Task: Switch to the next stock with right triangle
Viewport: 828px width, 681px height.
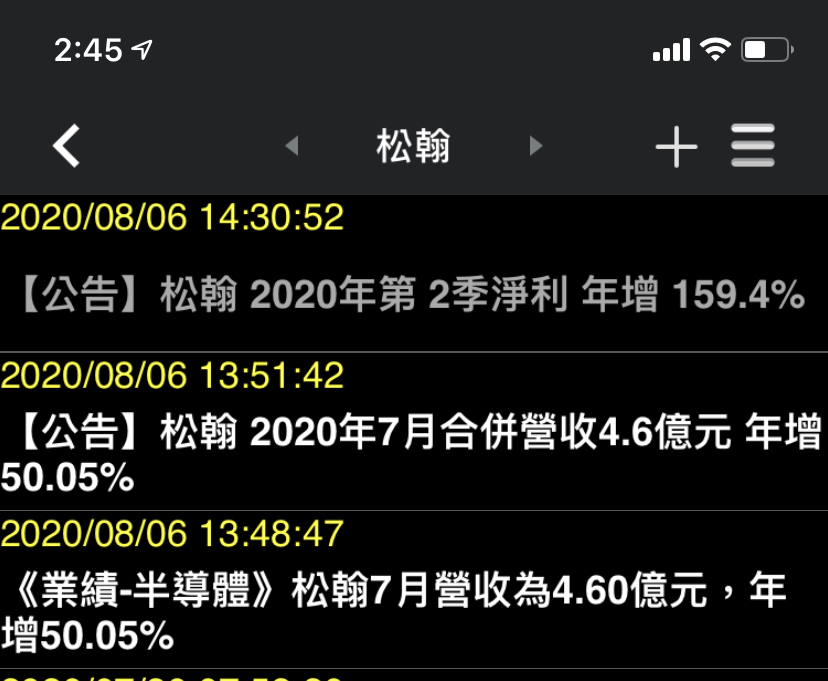Action: (535, 146)
